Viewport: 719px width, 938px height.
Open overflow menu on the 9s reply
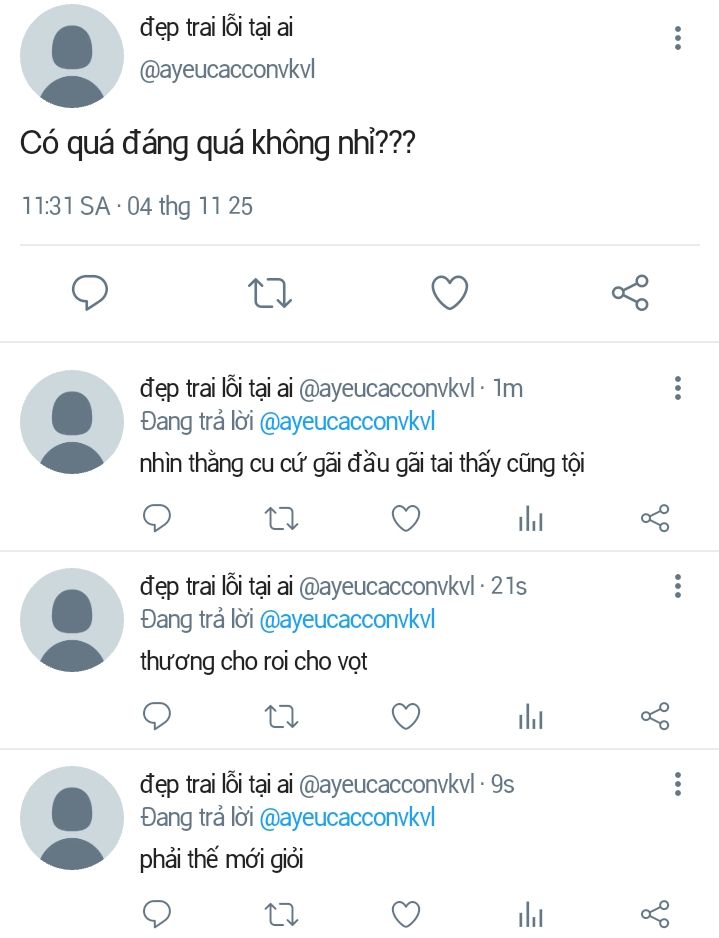tap(678, 784)
